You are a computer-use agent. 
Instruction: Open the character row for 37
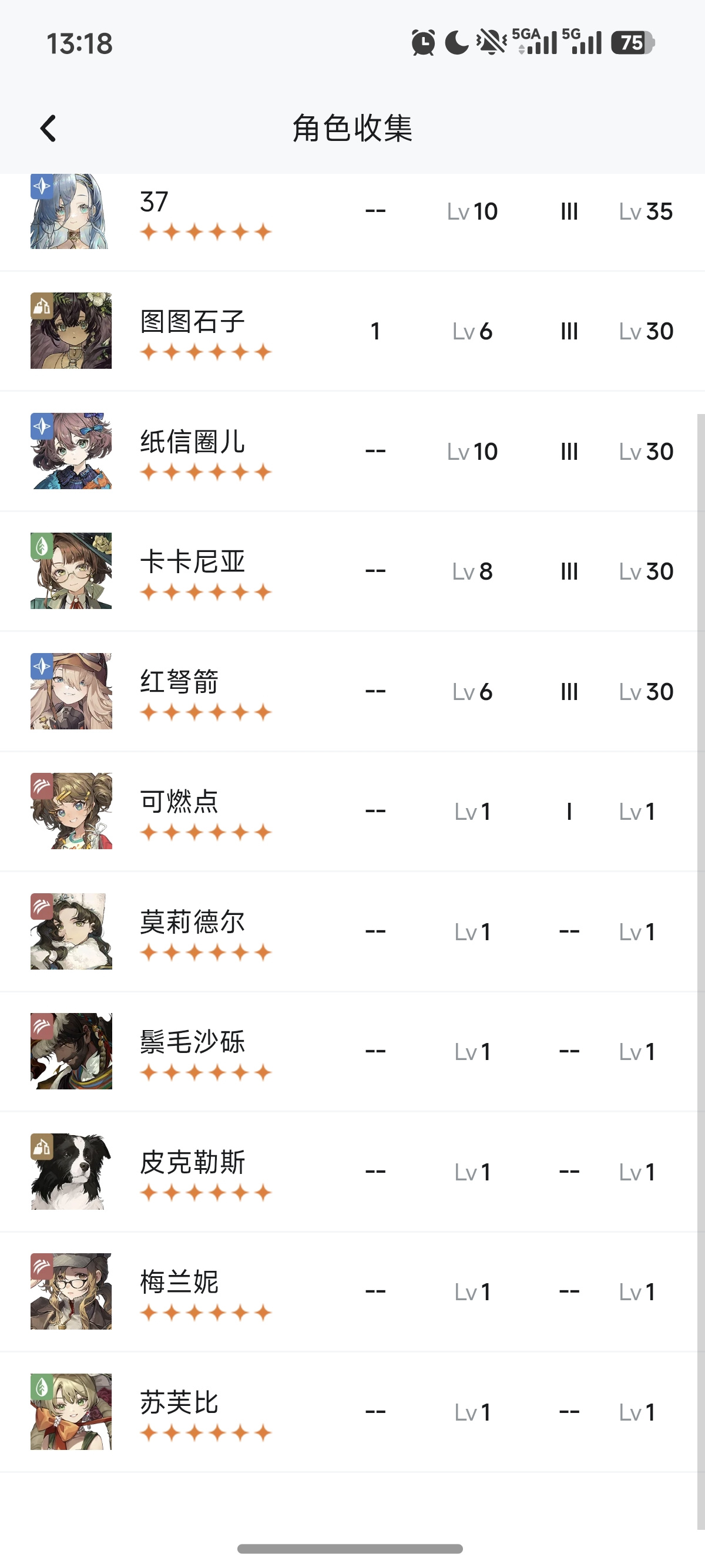[x=352, y=222]
